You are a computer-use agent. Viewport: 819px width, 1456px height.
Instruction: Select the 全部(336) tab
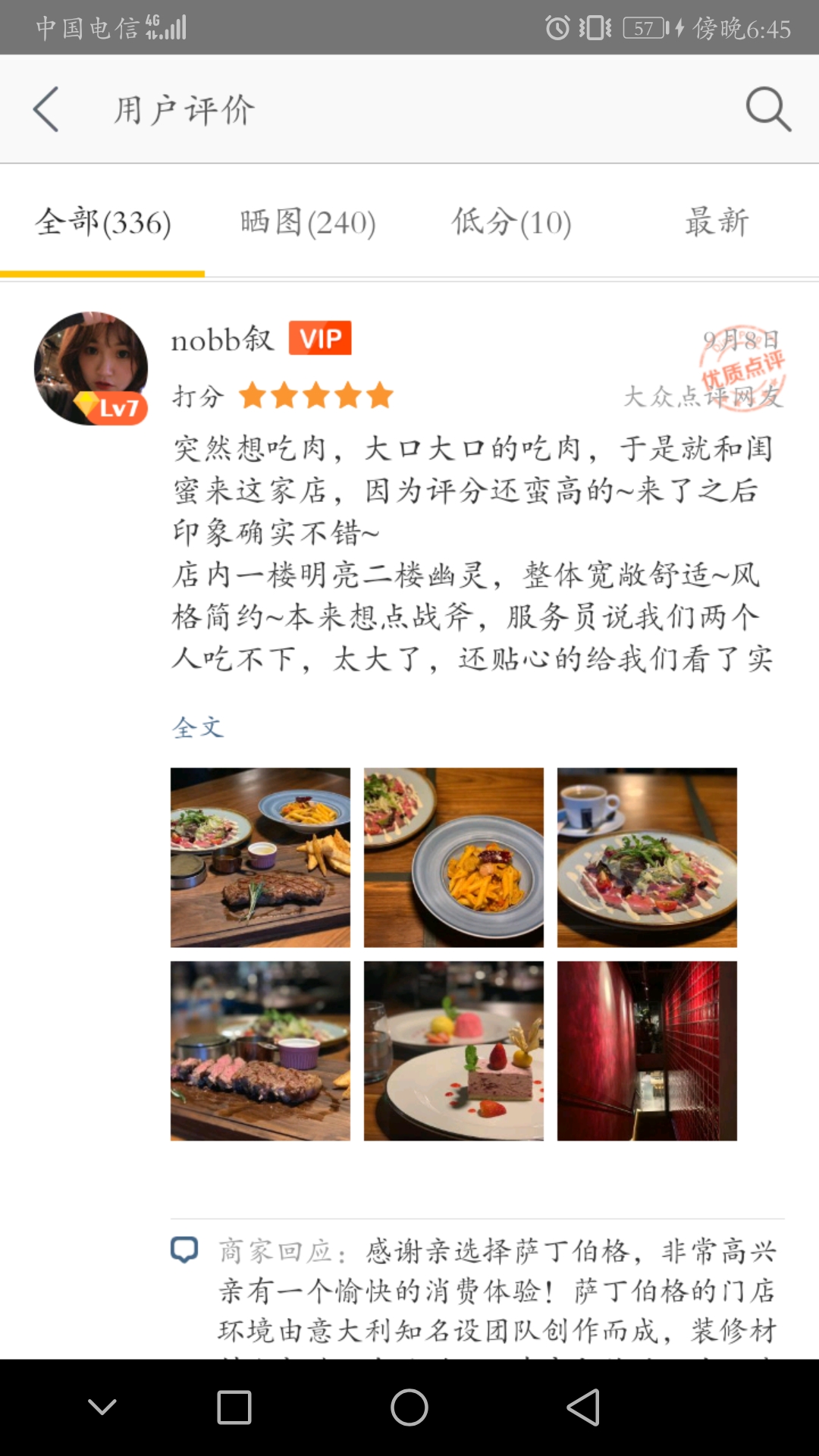[102, 221]
